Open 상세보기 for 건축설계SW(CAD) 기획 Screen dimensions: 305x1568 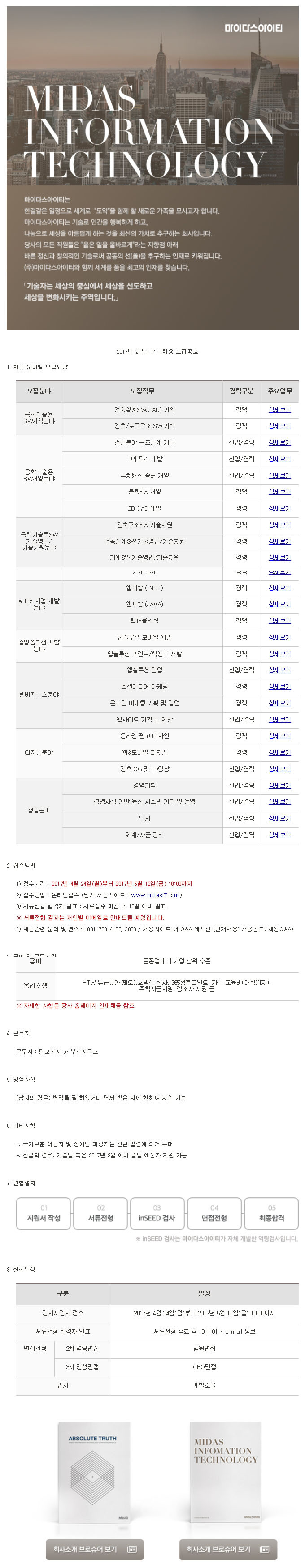click(x=279, y=410)
